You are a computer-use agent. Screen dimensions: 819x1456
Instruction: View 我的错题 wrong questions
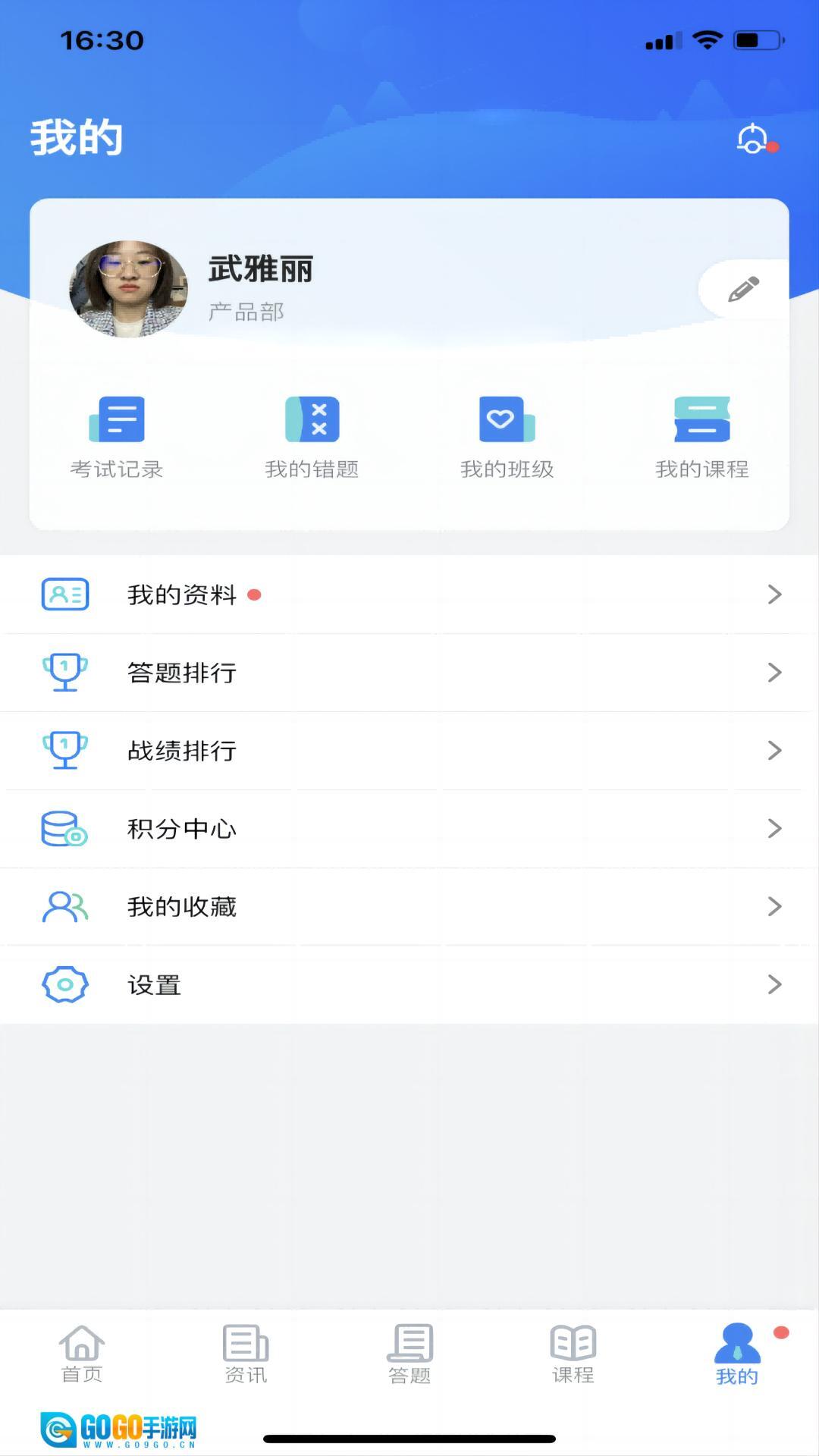312,437
